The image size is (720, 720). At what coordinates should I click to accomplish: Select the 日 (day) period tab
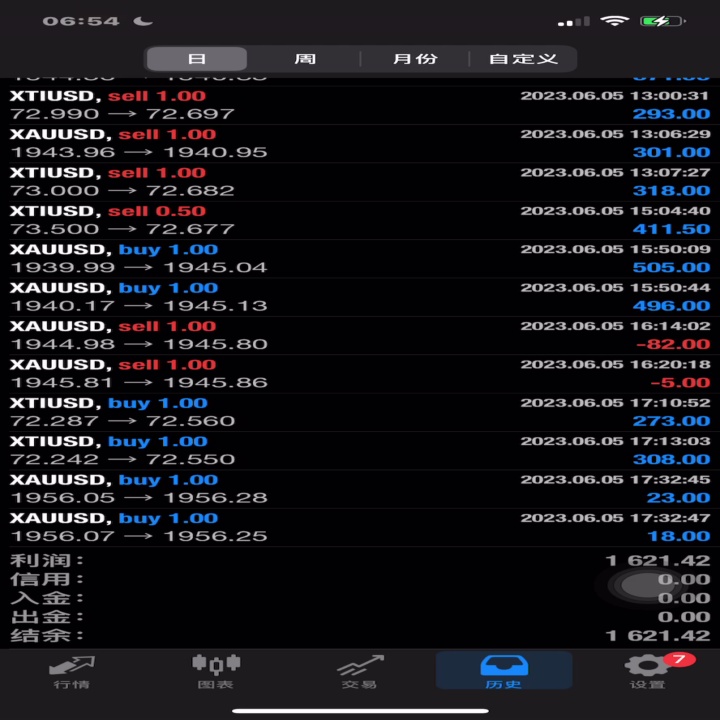click(x=197, y=59)
